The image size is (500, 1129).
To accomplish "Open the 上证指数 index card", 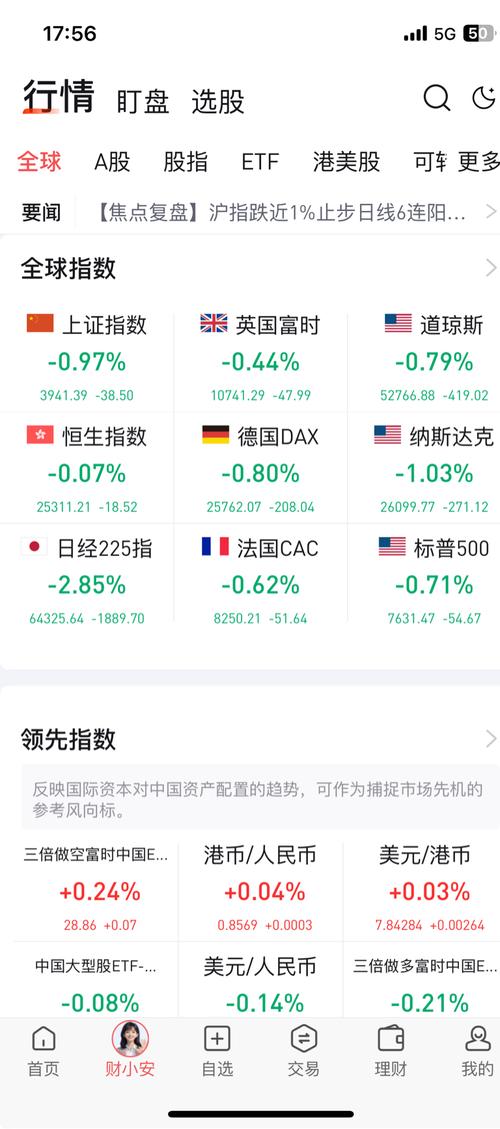I will [86, 357].
